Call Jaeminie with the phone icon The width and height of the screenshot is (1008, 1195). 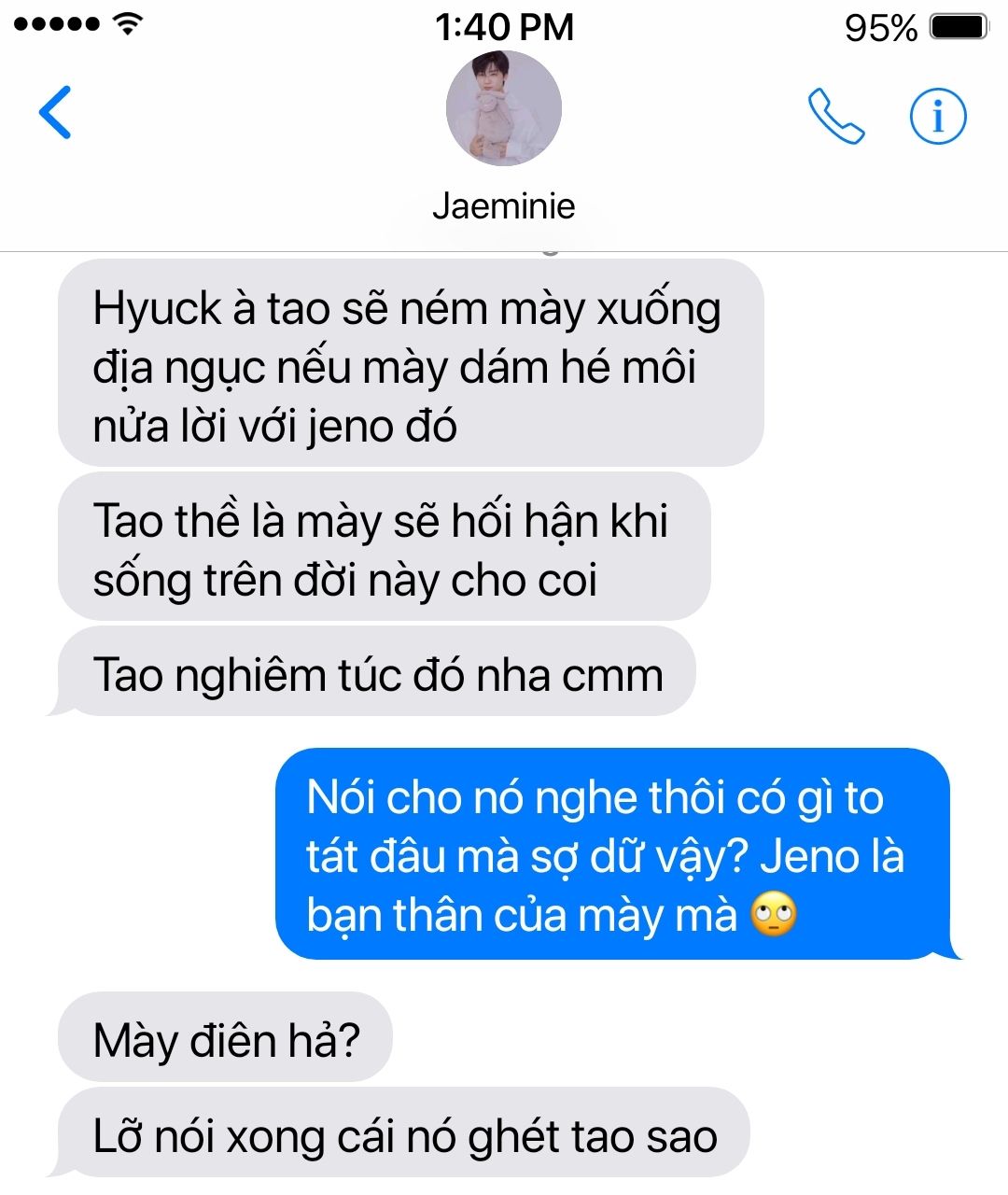pyautogui.click(x=835, y=117)
